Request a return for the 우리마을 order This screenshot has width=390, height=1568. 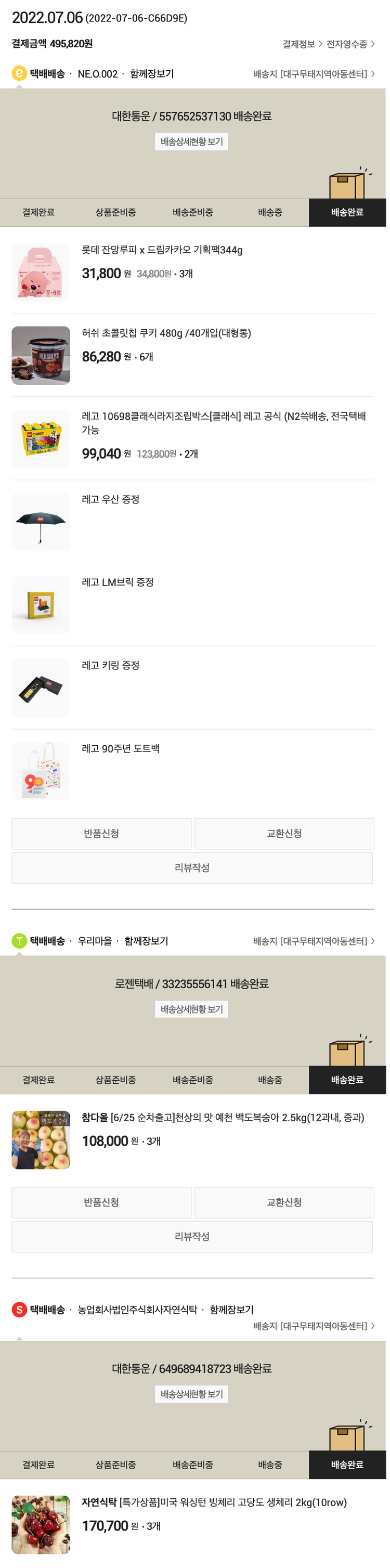coord(101,1201)
